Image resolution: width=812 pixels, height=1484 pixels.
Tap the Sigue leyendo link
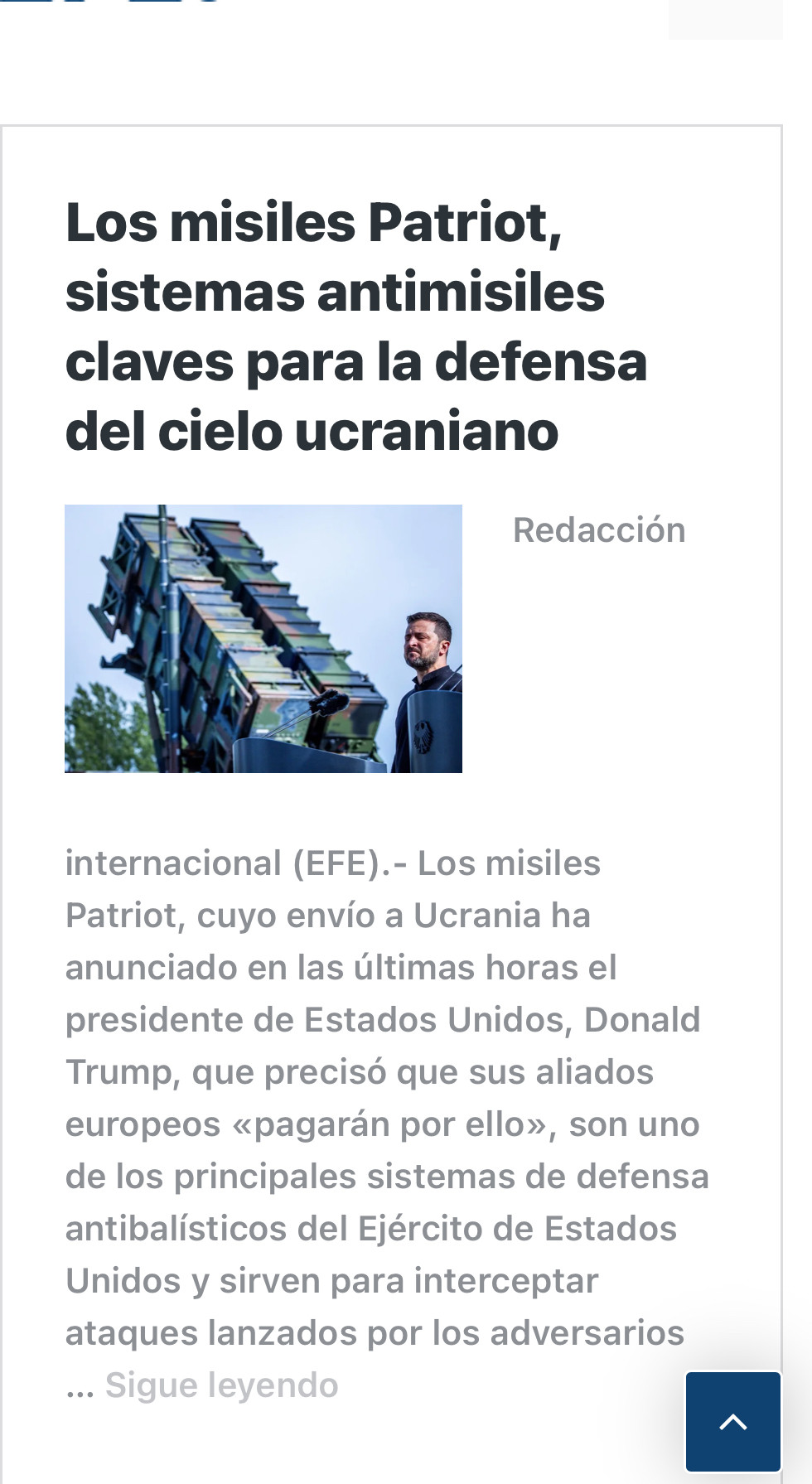coord(222,1385)
